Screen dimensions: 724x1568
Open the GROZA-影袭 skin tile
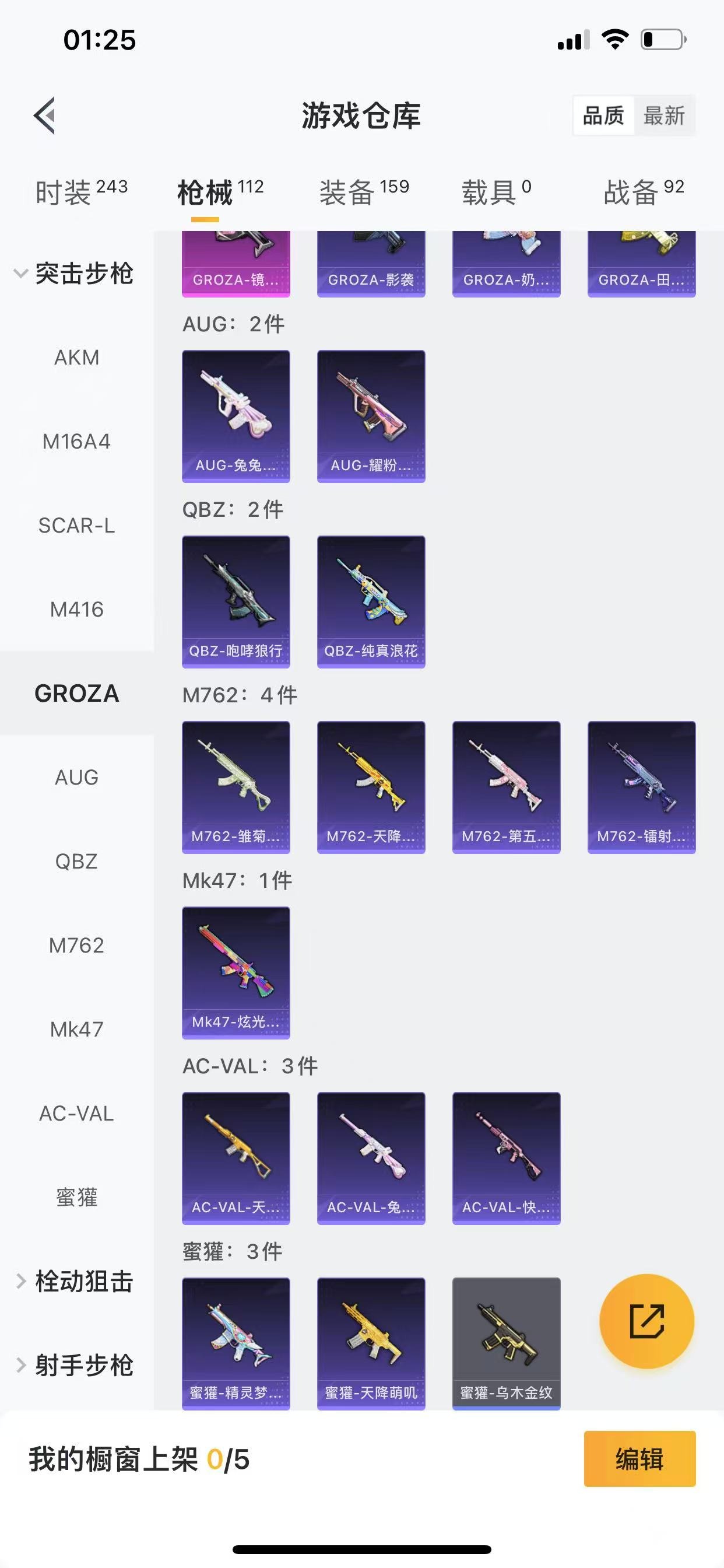pyautogui.click(x=371, y=265)
